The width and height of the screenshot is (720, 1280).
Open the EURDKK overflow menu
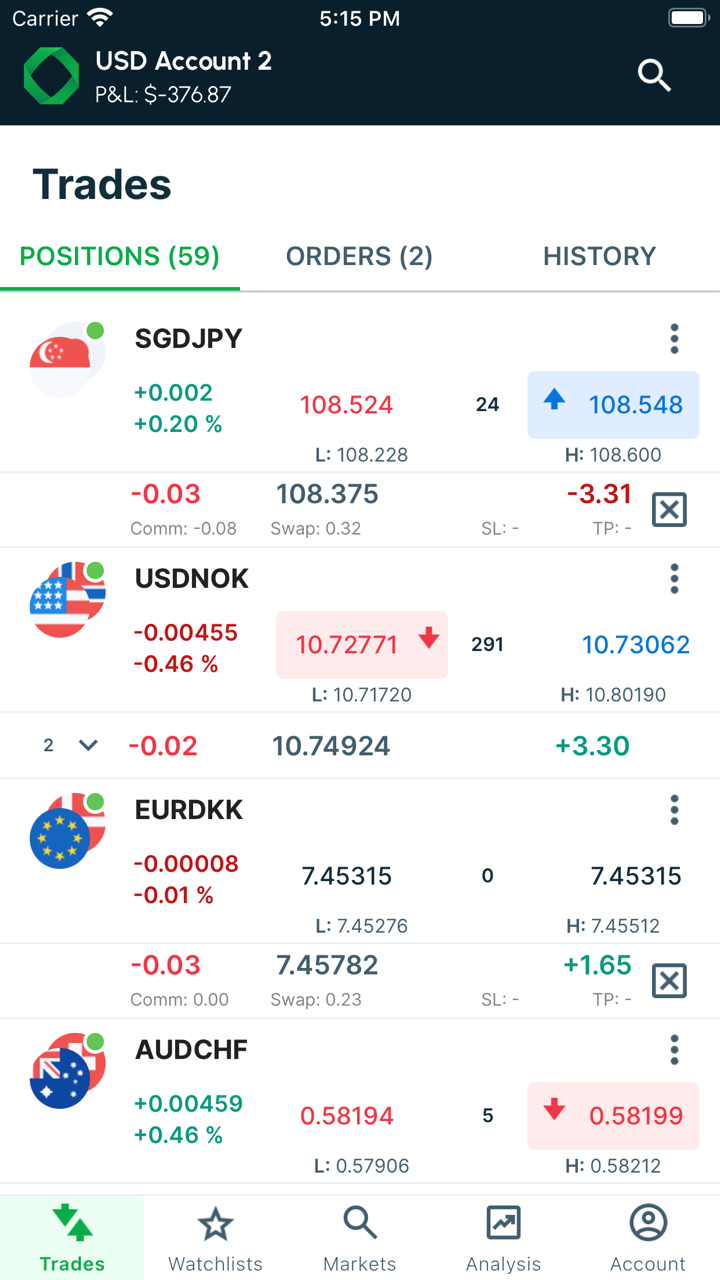click(x=674, y=810)
